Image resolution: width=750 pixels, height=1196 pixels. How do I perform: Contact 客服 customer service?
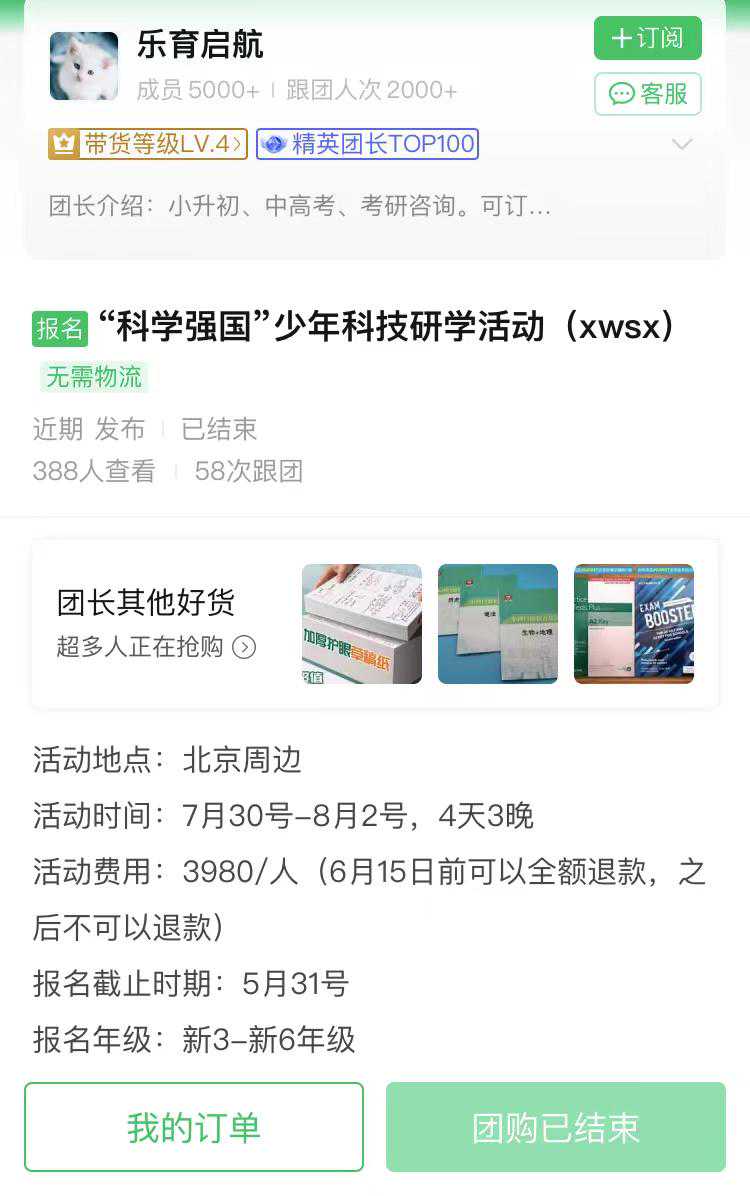click(647, 94)
